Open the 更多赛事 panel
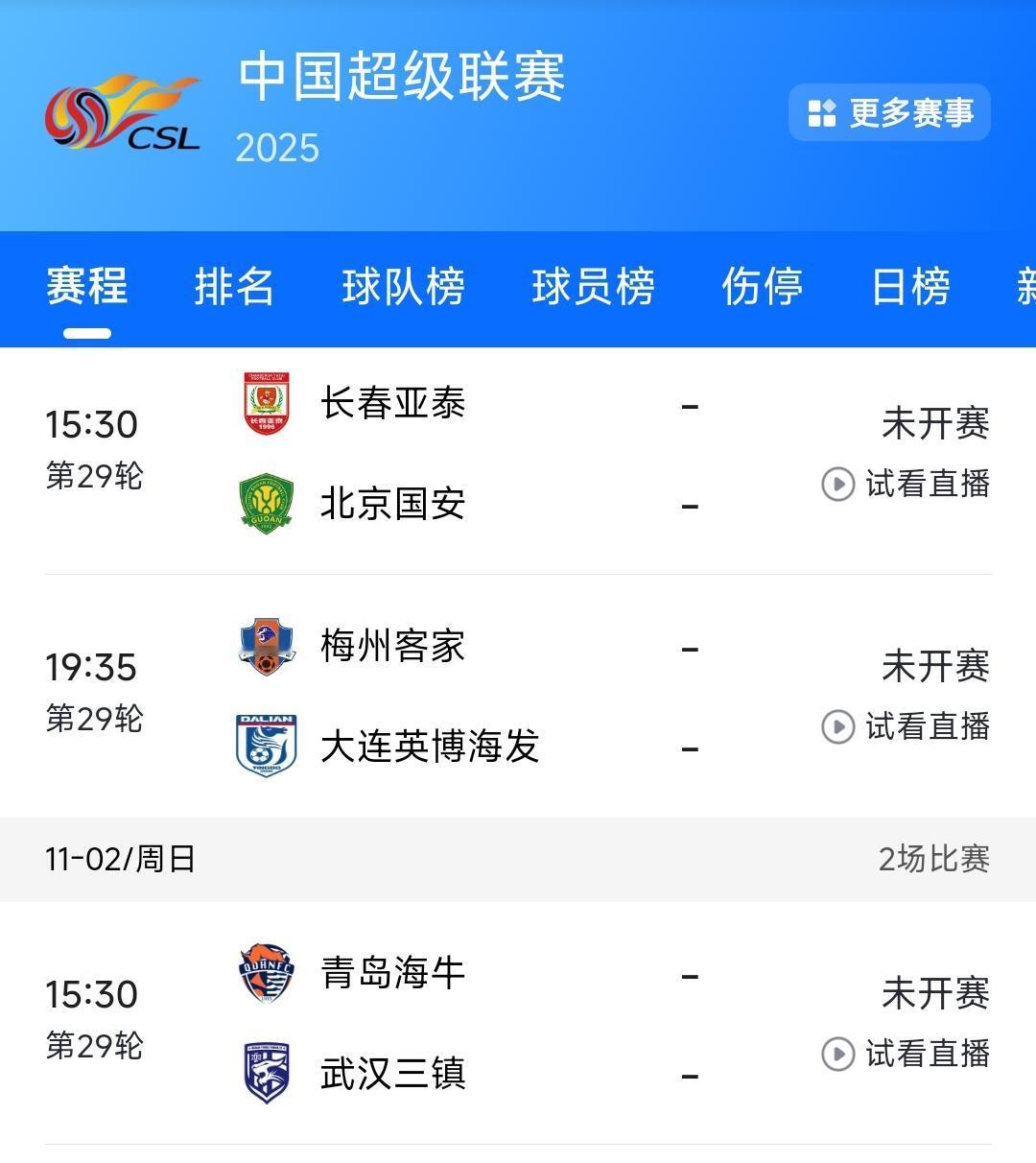The image size is (1036, 1163). [888, 111]
